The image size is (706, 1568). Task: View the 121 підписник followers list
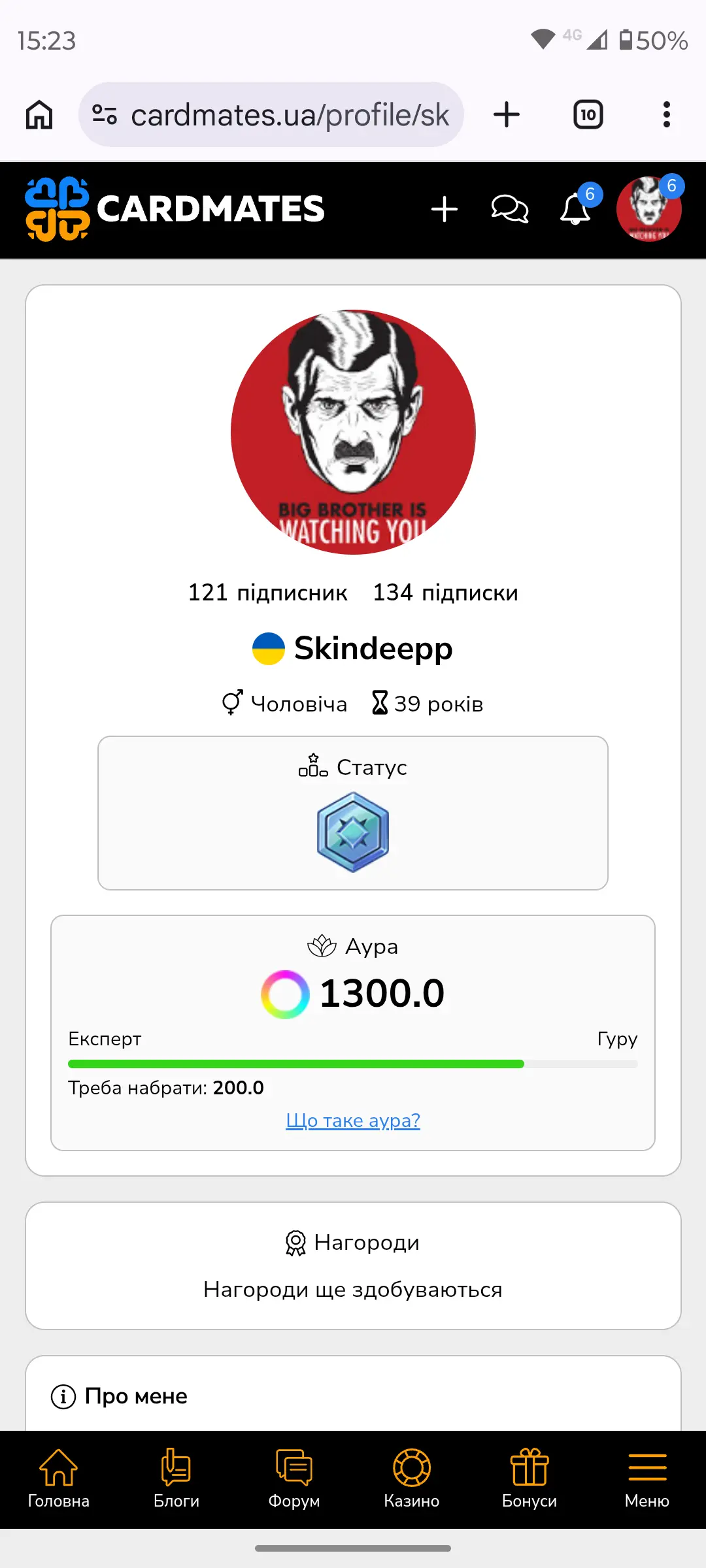[267, 593]
